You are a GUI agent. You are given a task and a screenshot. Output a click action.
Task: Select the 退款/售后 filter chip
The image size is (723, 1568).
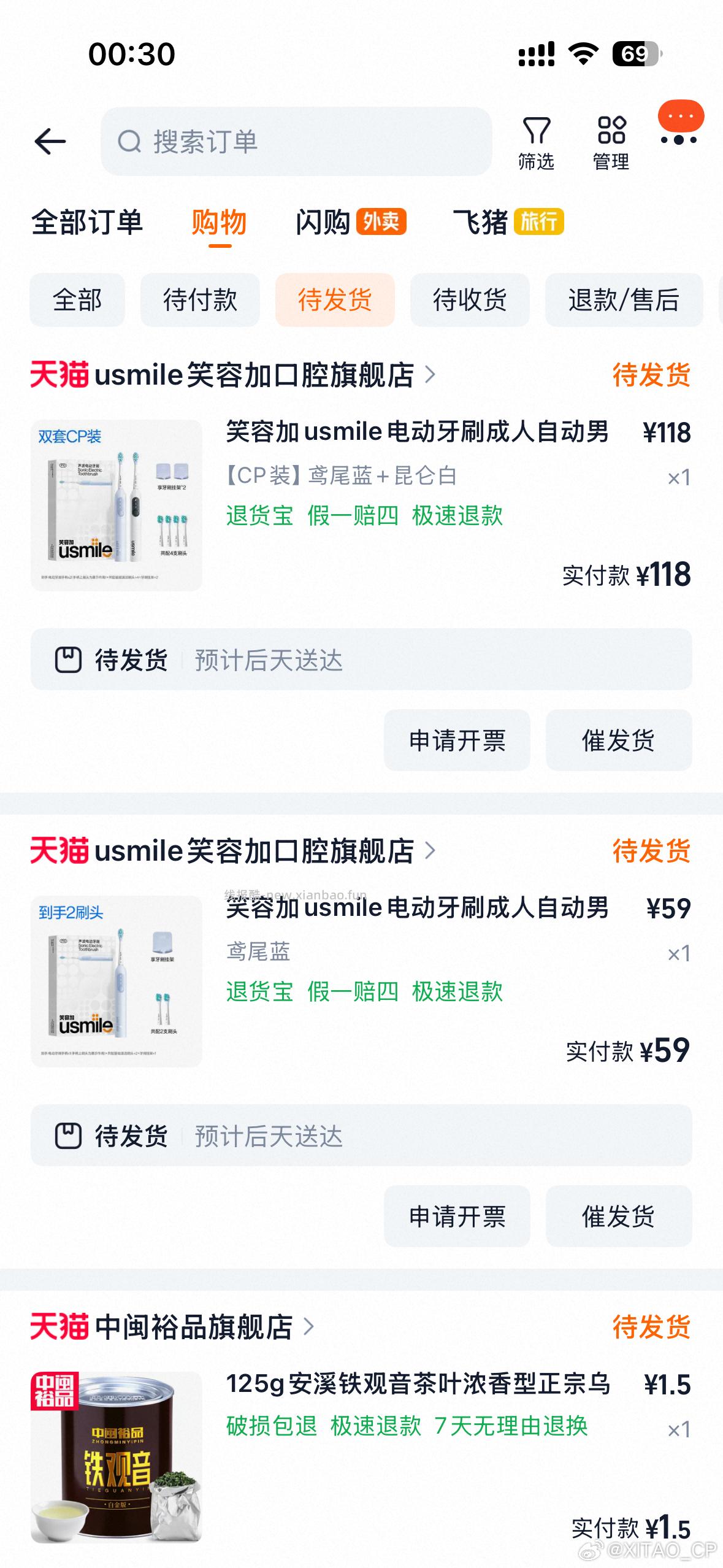tap(624, 300)
